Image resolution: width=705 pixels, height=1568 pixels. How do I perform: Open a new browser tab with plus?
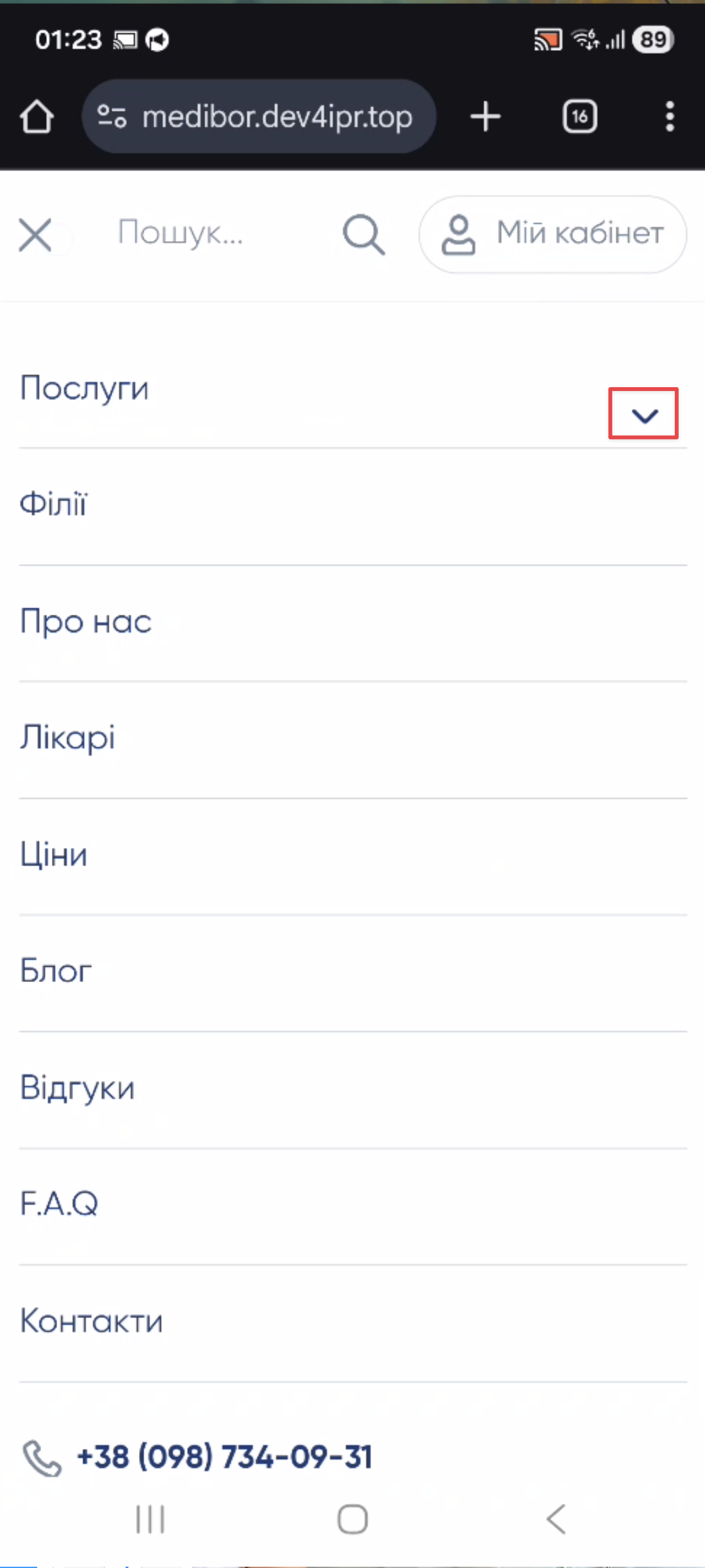tap(485, 117)
